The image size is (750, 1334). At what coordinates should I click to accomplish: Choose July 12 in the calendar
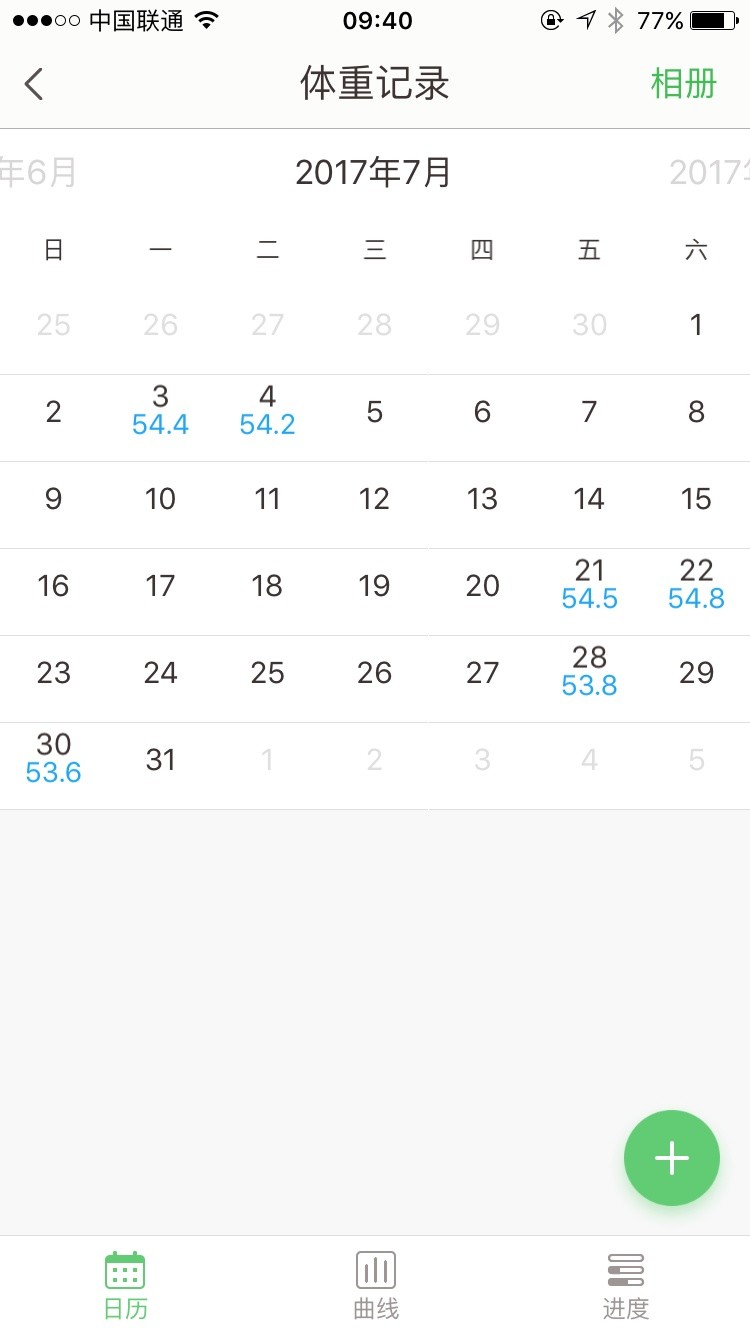click(x=374, y=499)
